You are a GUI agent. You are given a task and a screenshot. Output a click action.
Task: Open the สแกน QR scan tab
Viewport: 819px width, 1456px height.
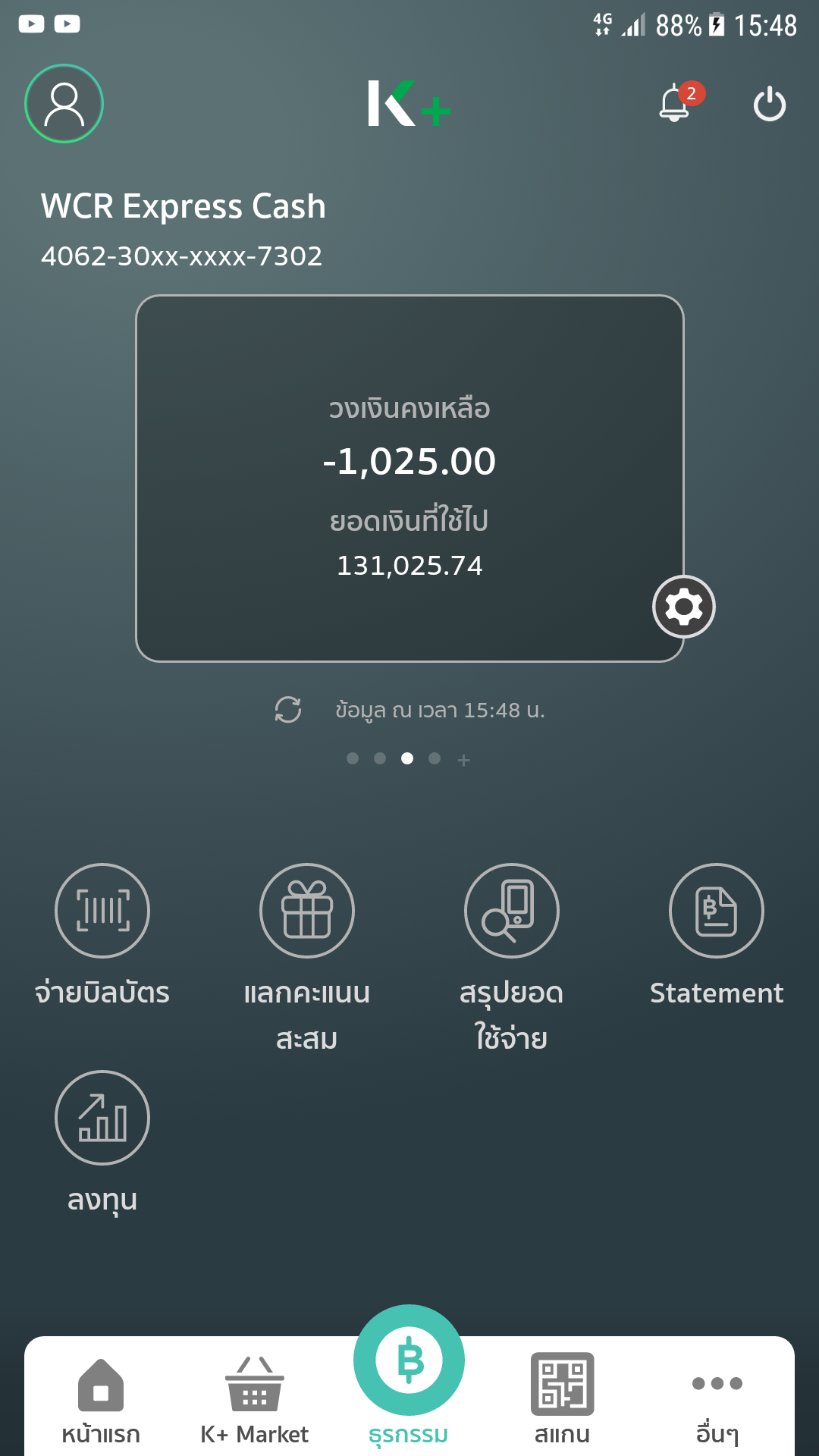pos(562,1401)
